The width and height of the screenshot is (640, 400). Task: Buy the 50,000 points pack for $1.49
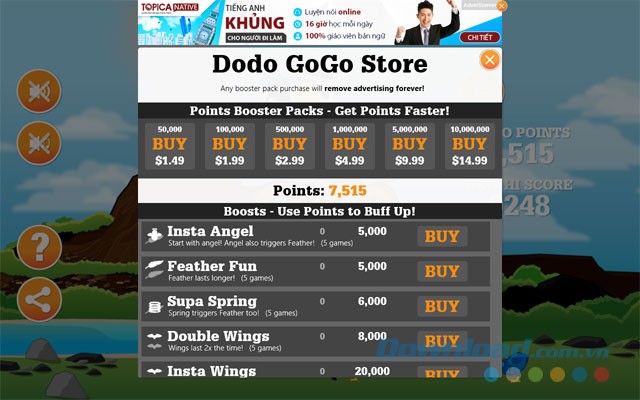(x=170, y=145)
